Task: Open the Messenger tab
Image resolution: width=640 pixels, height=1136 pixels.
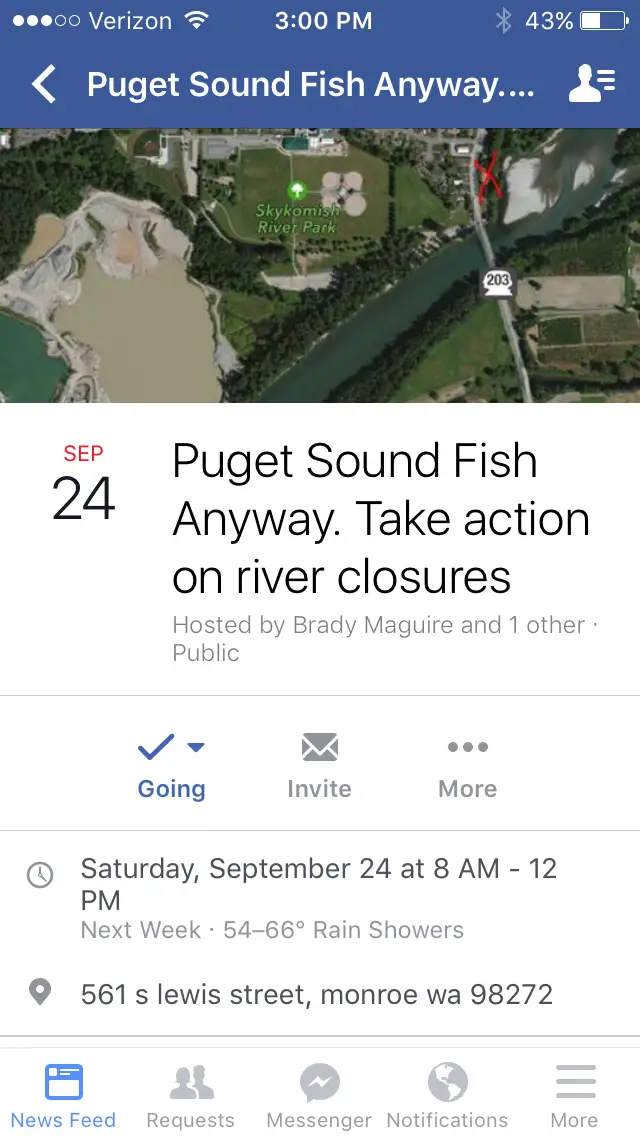Action: pos(319,1096)
